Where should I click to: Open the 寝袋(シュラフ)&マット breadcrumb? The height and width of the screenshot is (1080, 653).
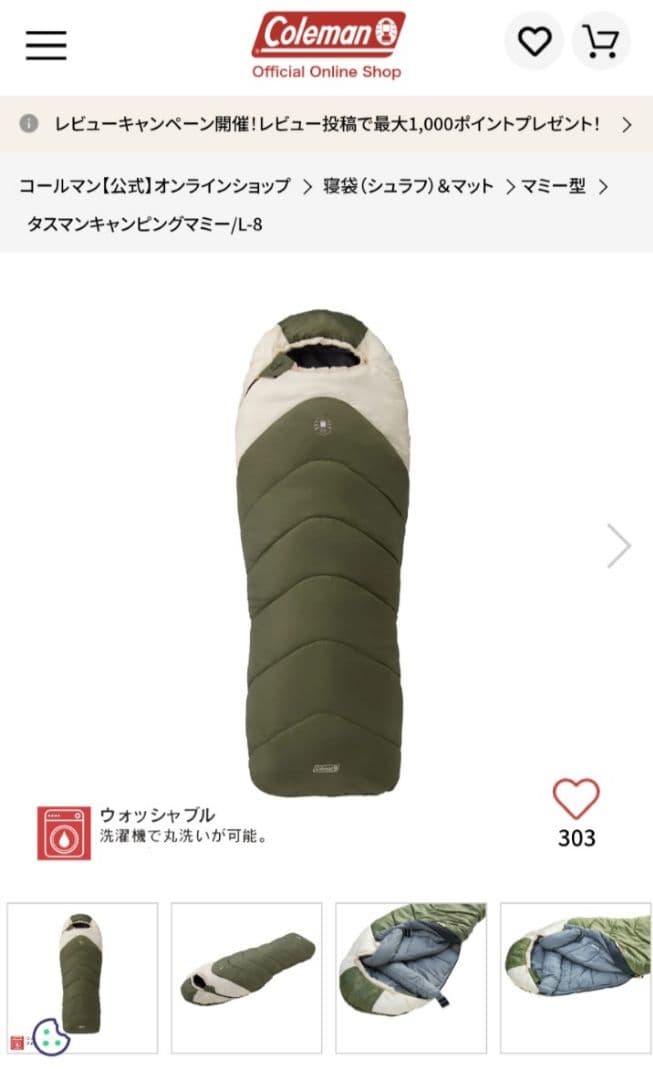(x=408, y=186)
